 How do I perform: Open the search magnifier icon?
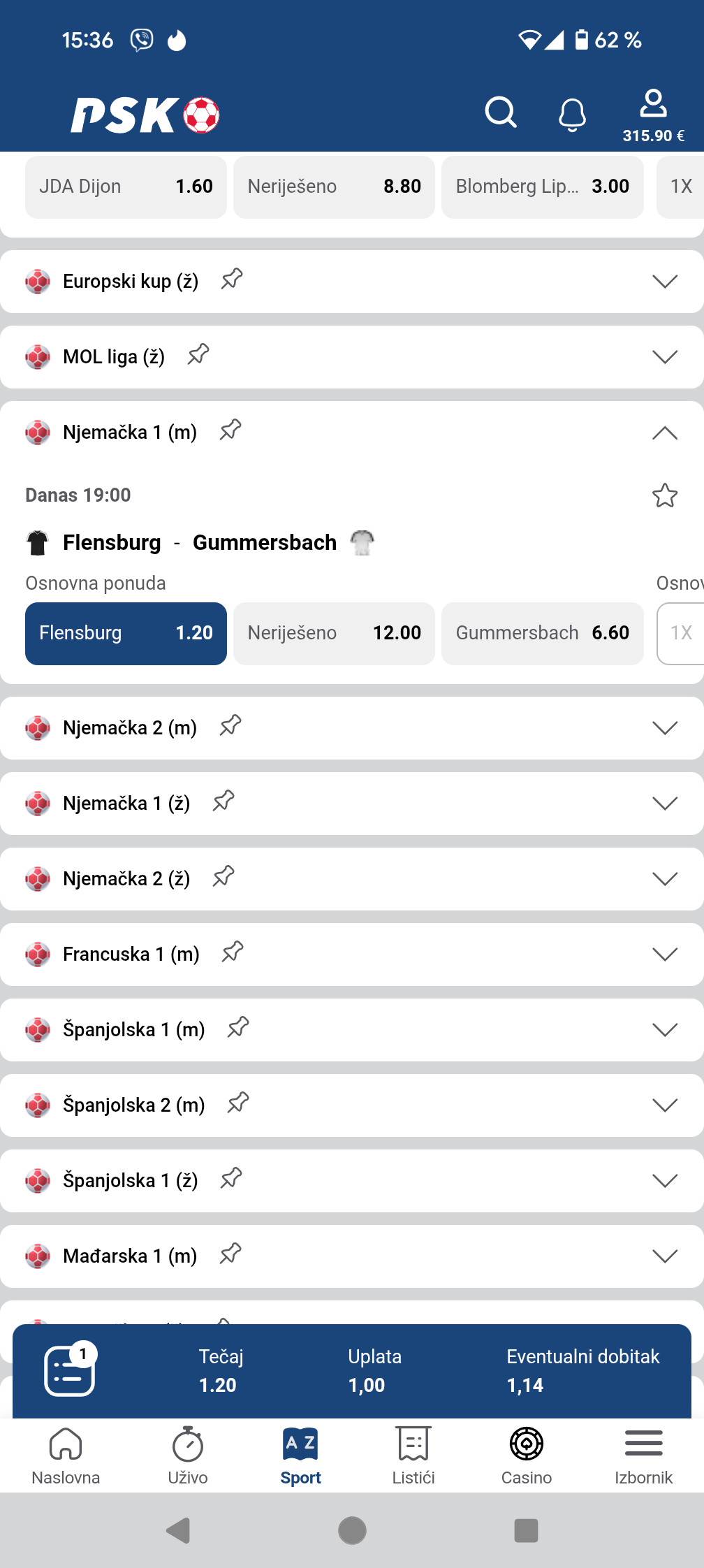click(501, 112)
